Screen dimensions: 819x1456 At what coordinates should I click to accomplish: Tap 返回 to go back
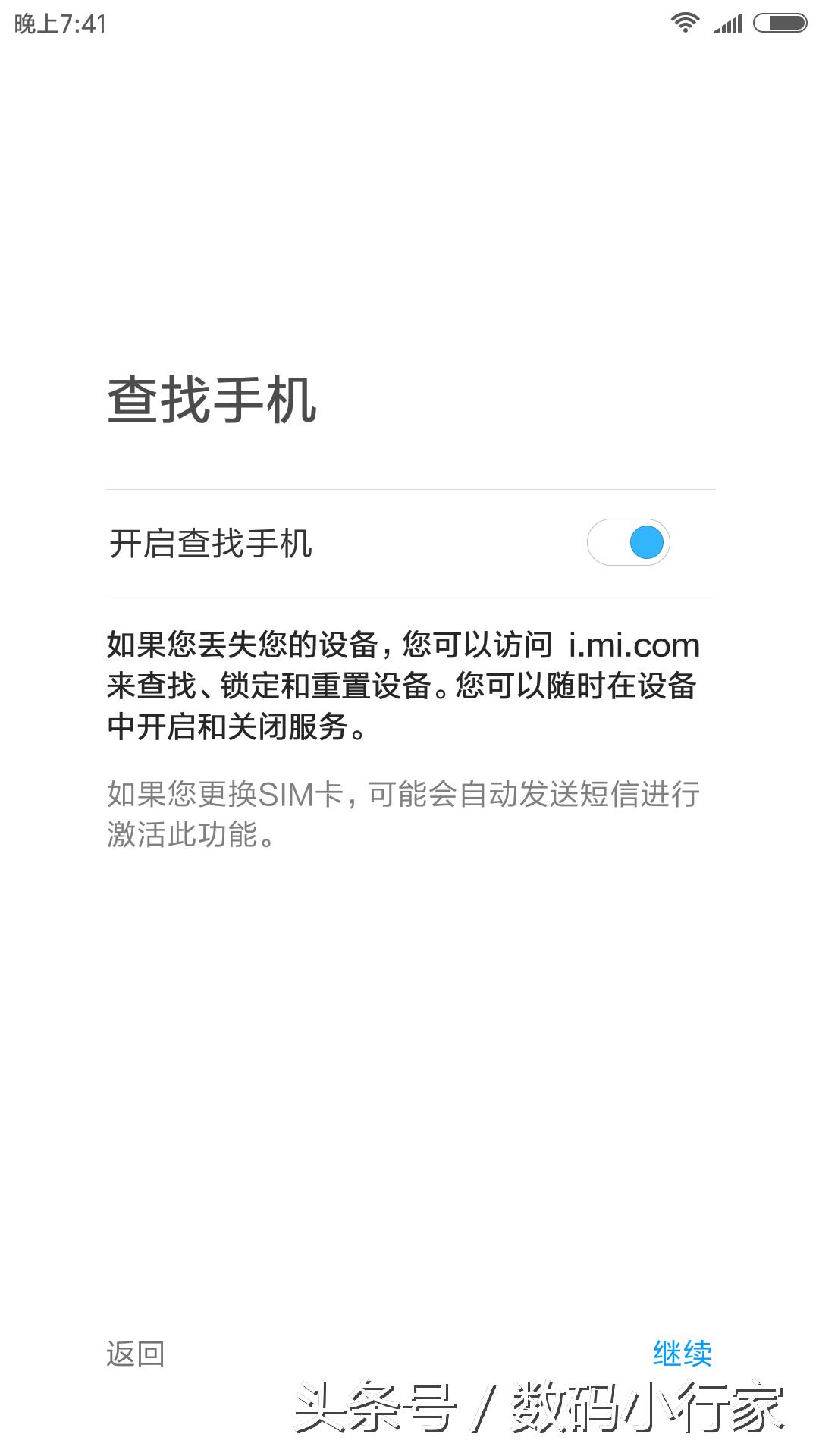[x=136, y=1354]
